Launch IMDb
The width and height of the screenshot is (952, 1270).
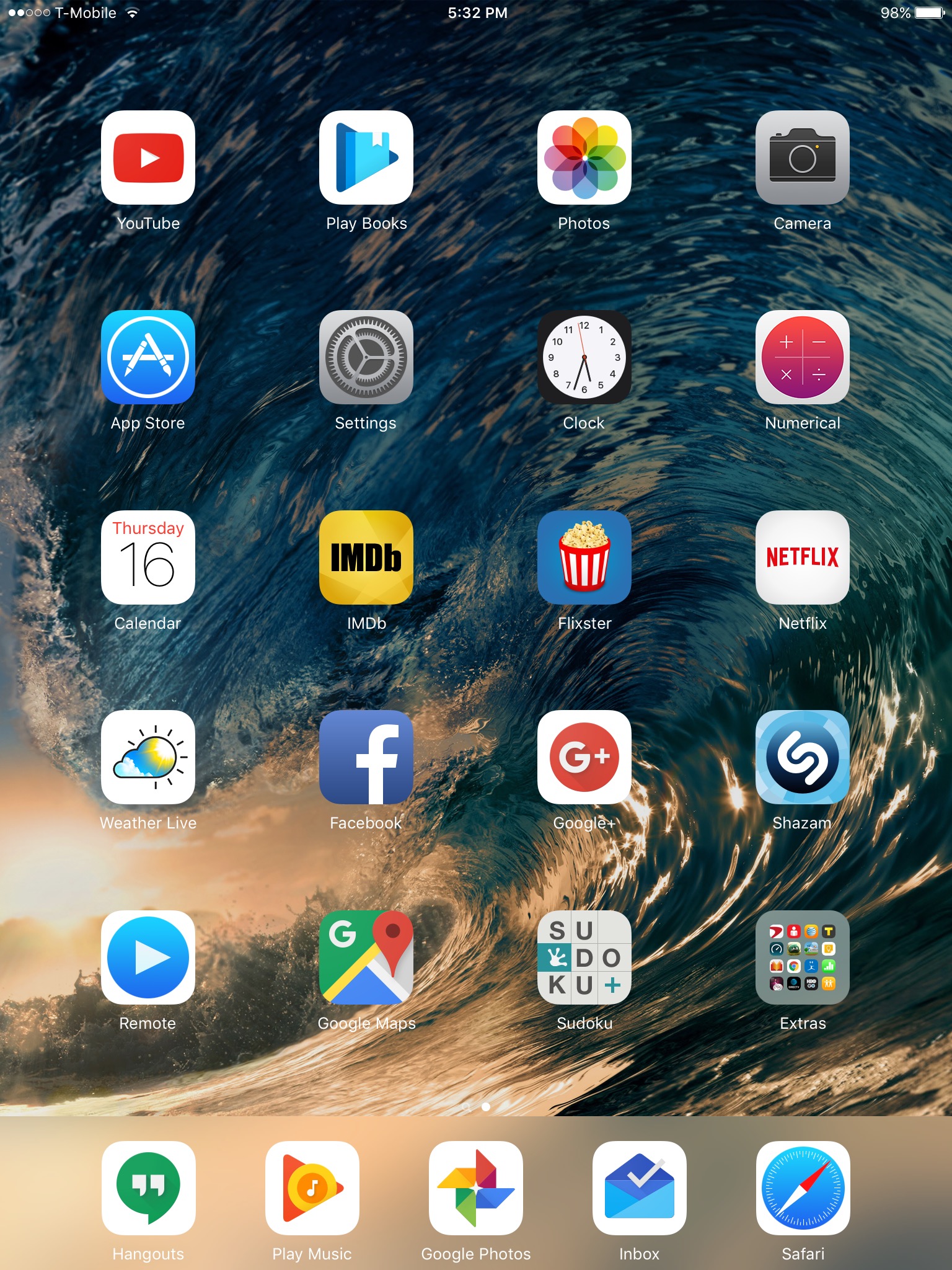click(x=366, y=557)
